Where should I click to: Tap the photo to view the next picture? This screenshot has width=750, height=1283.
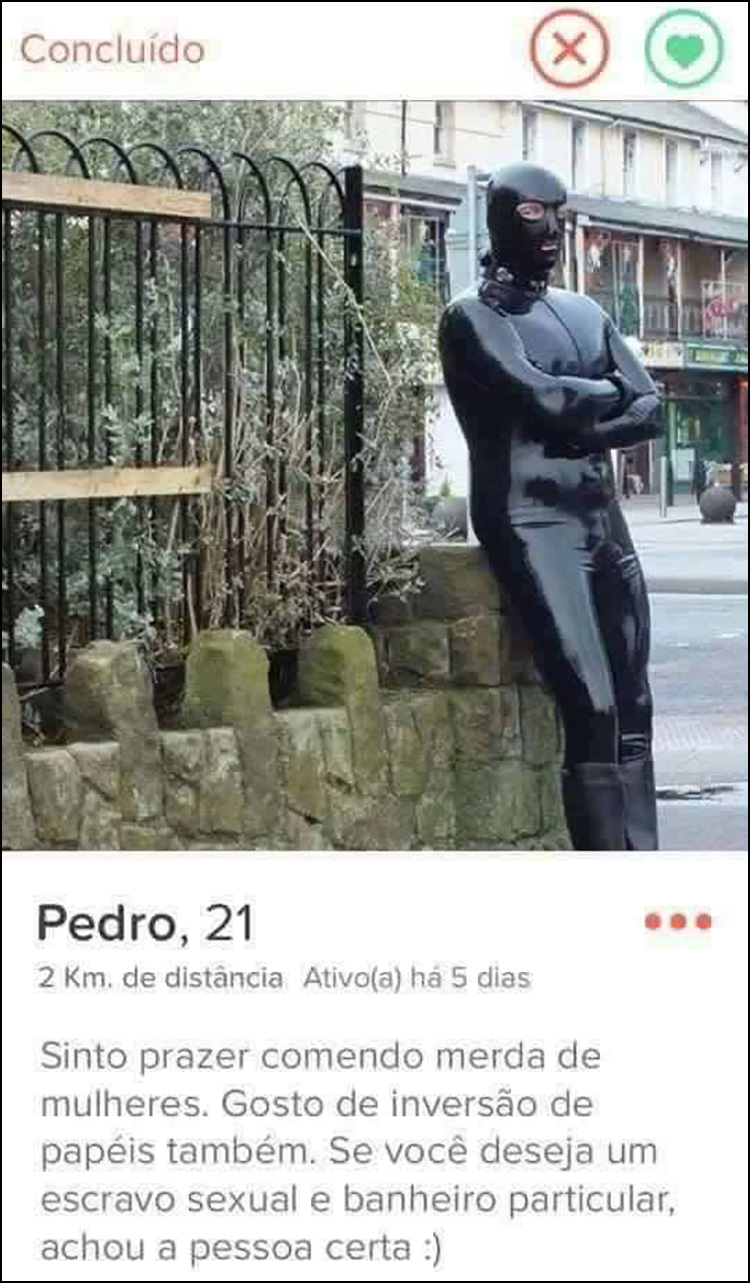[375, 470]
